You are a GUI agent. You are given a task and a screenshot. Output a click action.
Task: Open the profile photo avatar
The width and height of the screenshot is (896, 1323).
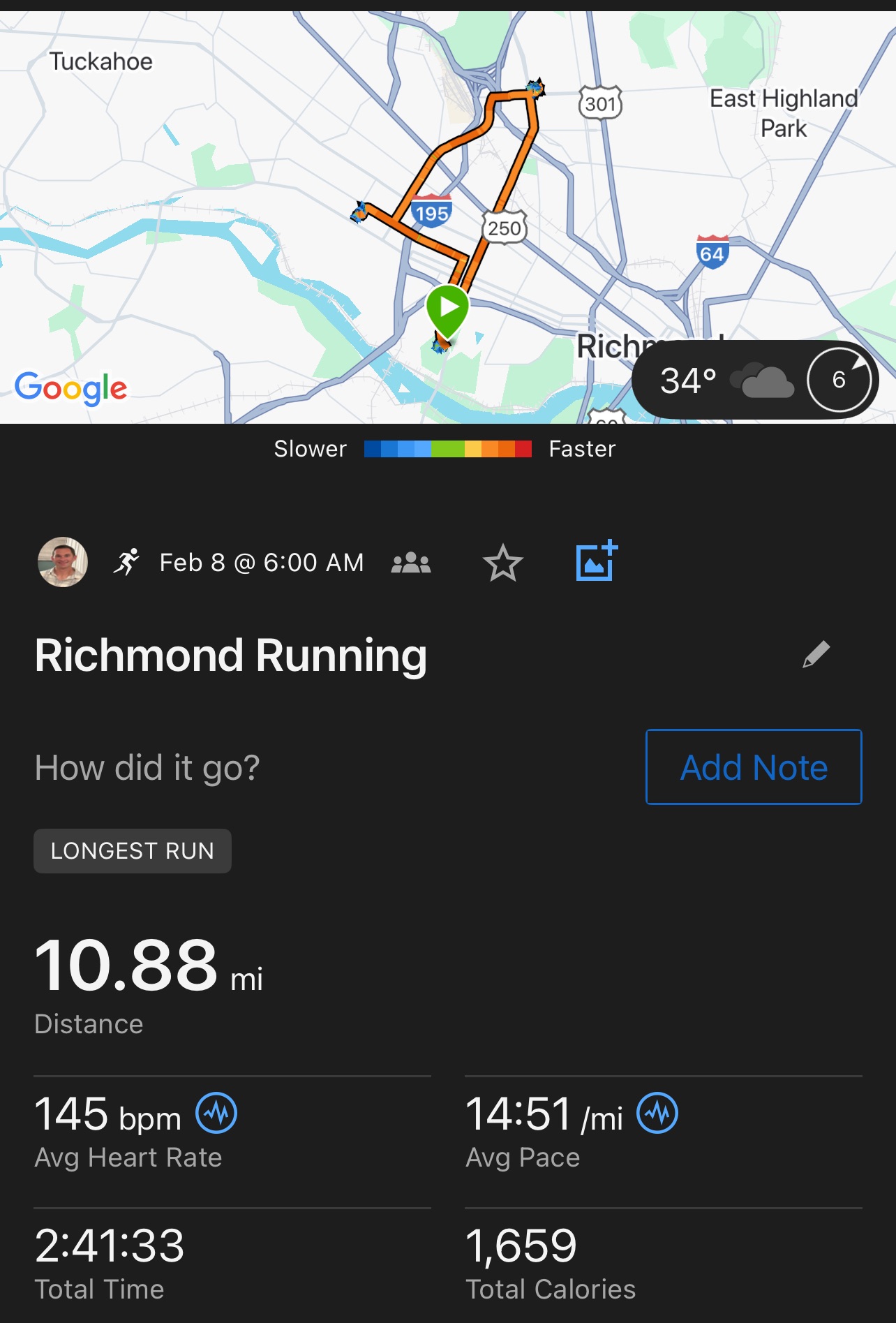(x=63, y=562)
